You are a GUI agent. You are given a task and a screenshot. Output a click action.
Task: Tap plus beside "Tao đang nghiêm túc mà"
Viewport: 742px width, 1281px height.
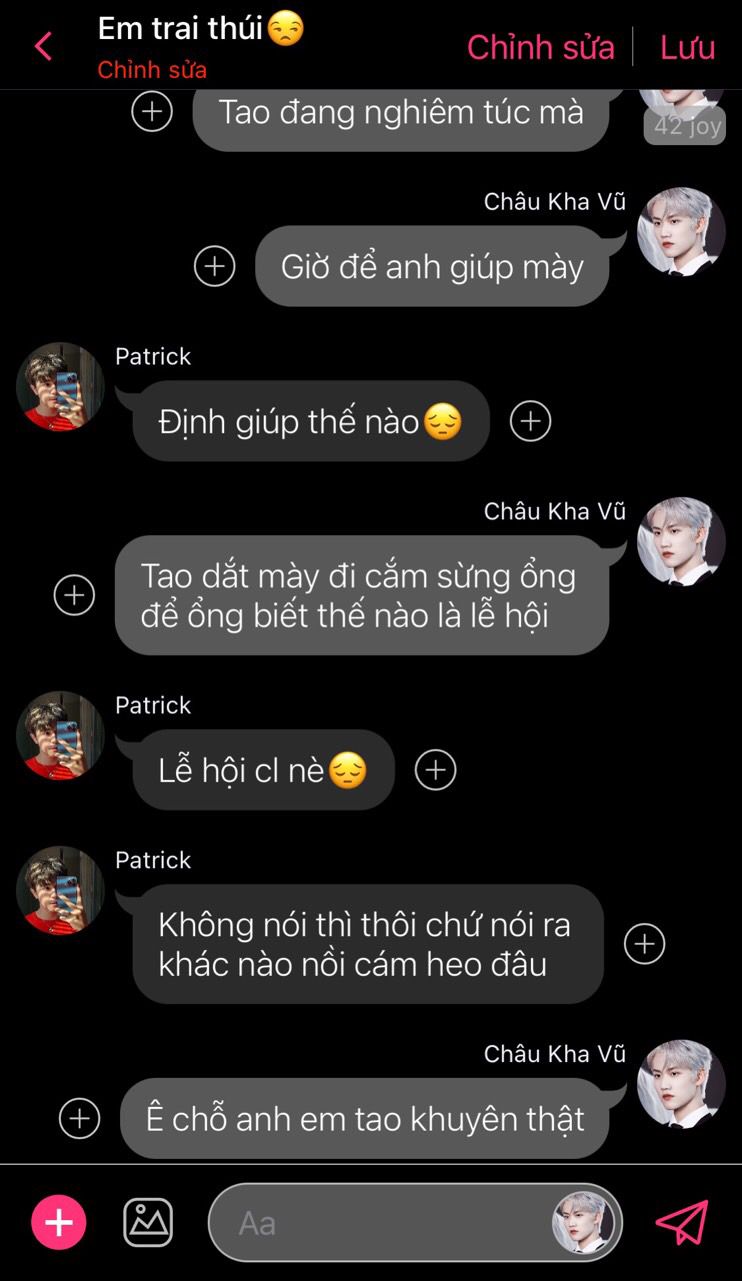point(152,111)
